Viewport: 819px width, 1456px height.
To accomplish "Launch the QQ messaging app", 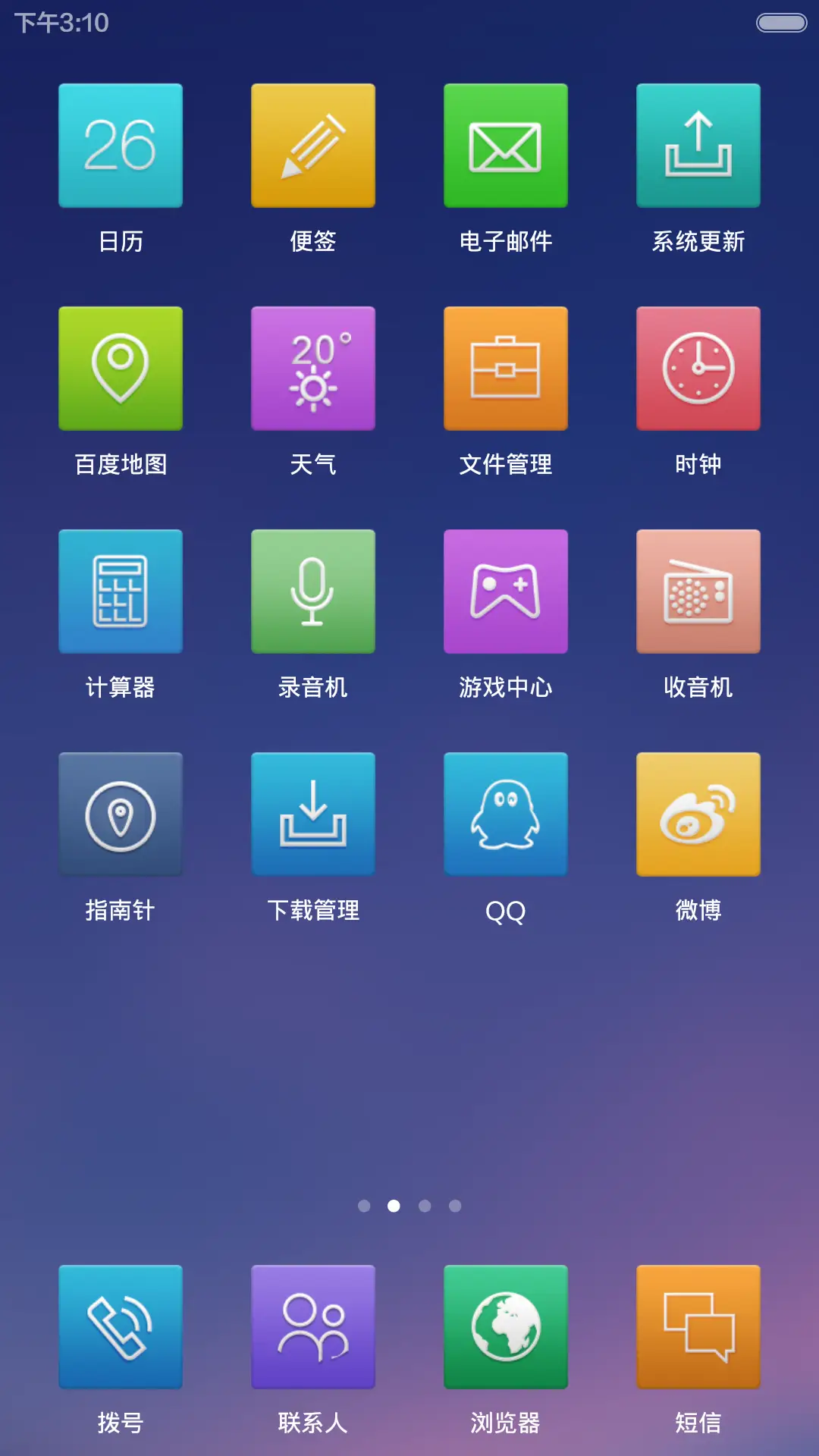I will (x=505, y=814).
